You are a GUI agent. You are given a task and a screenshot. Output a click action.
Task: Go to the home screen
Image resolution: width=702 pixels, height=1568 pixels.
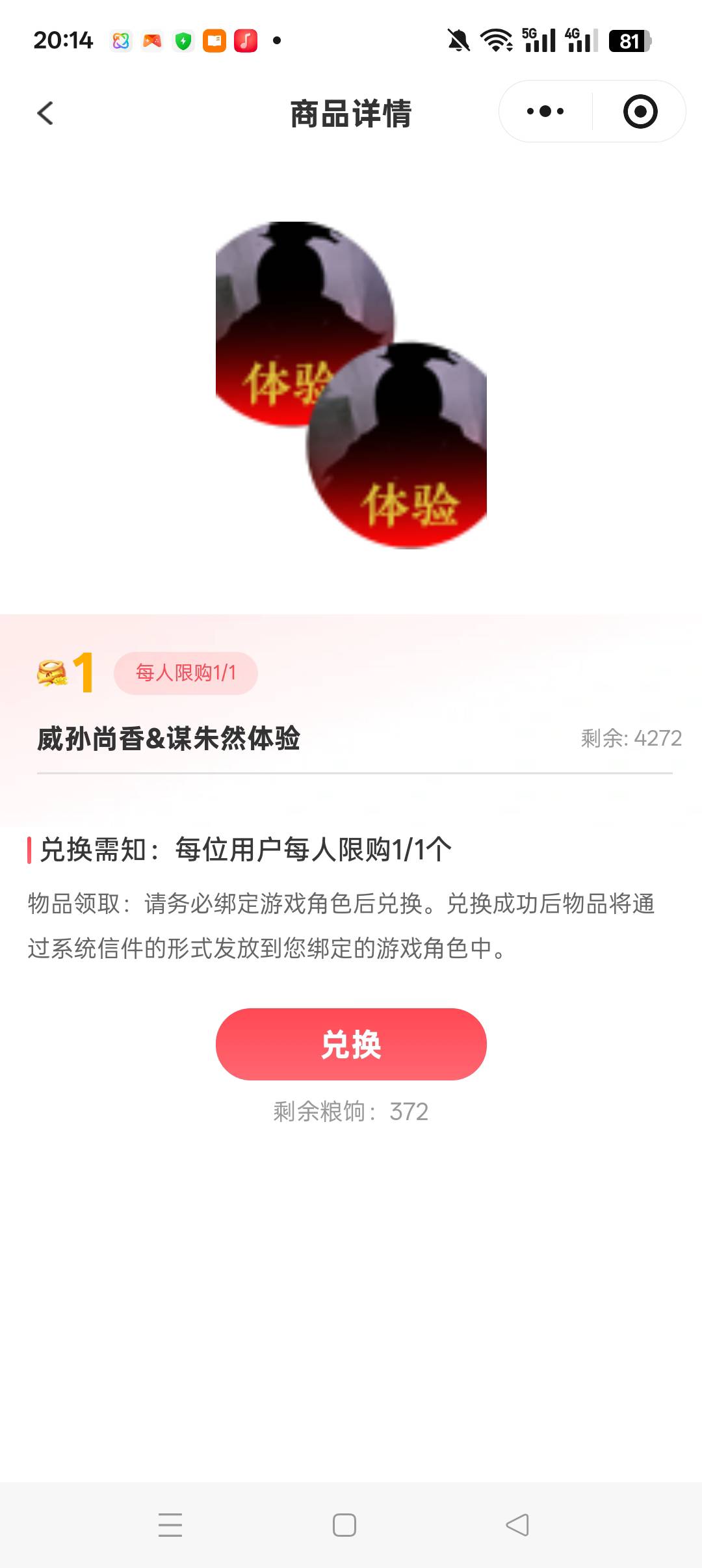(344, 1524)
